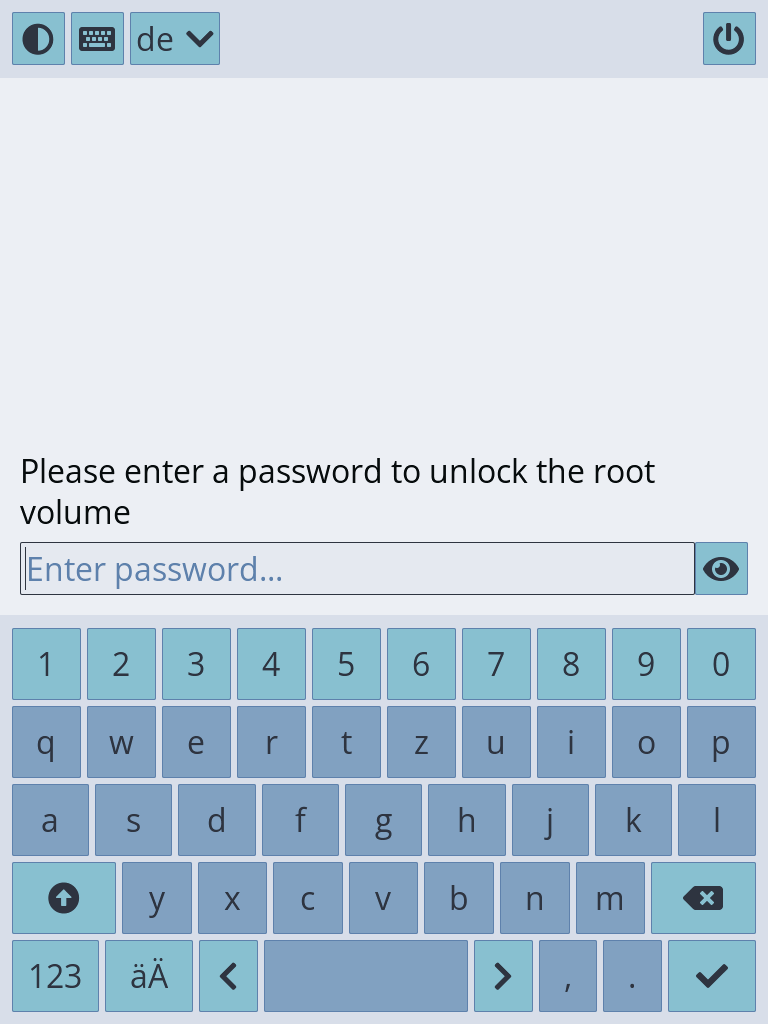The width and height of the screenshot is (768, 1024).
Task: Tap the space bar key
Action: click(365, 976)
